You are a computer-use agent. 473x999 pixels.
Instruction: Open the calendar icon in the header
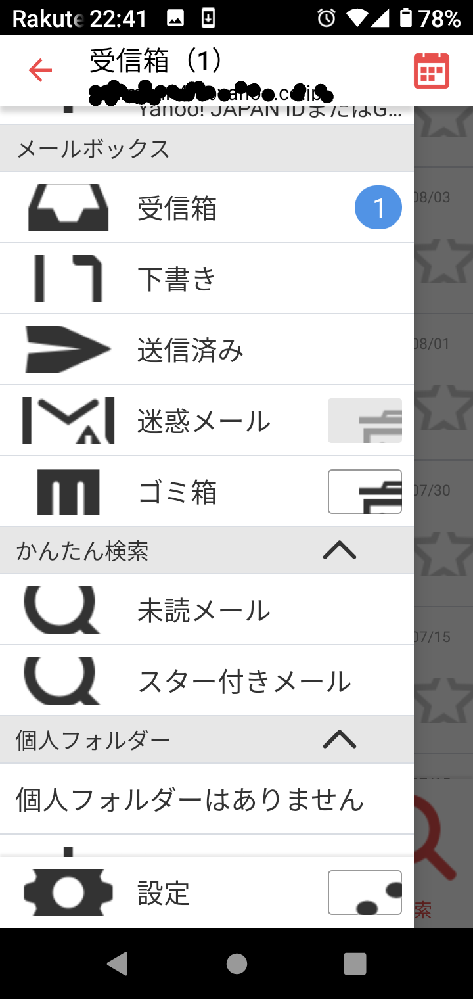[x=432, y=70]
